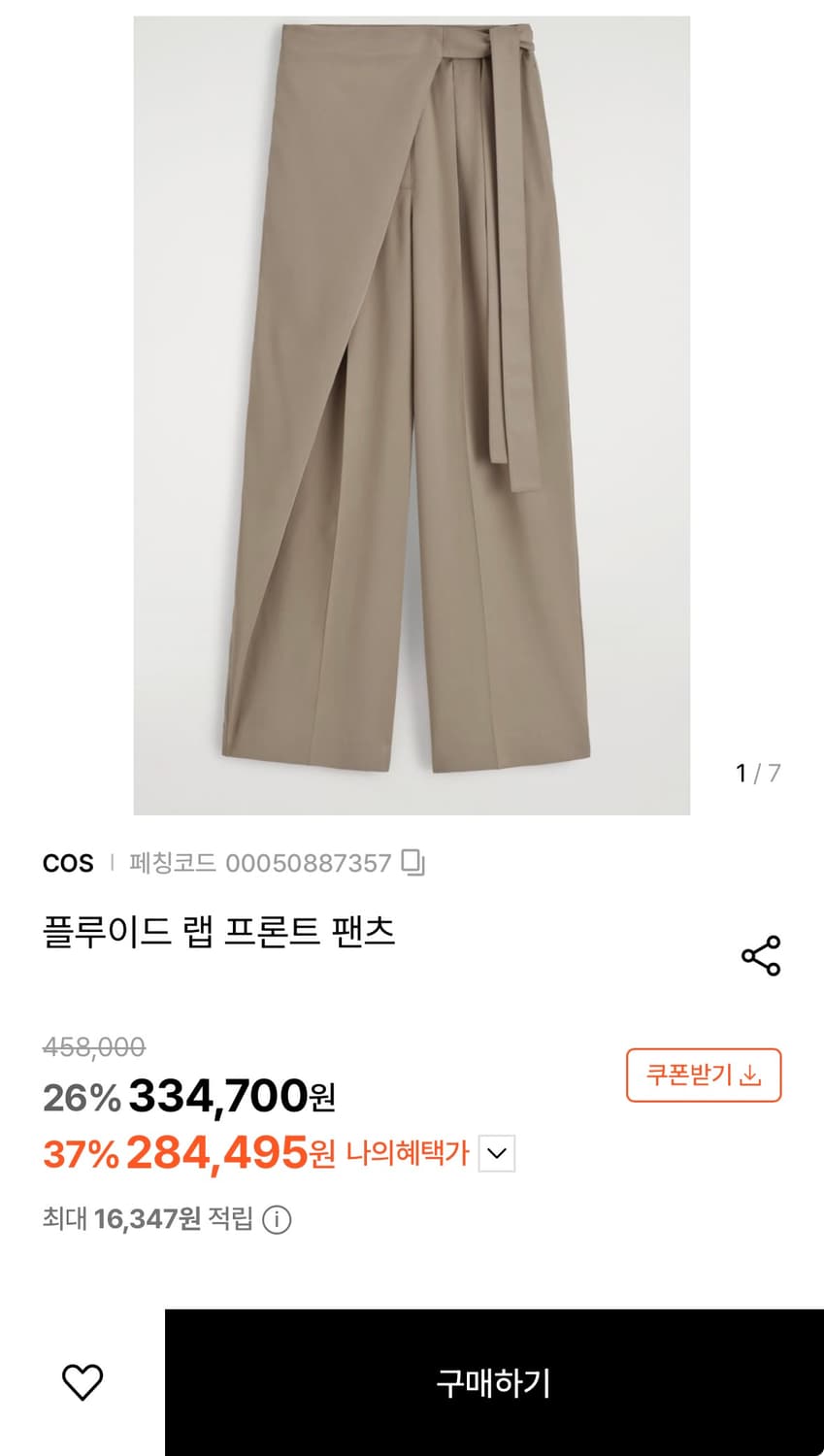Expand the 나의혜택가 price details chevron
This screenshot has width=824, height=1456.
point(498,1155)
